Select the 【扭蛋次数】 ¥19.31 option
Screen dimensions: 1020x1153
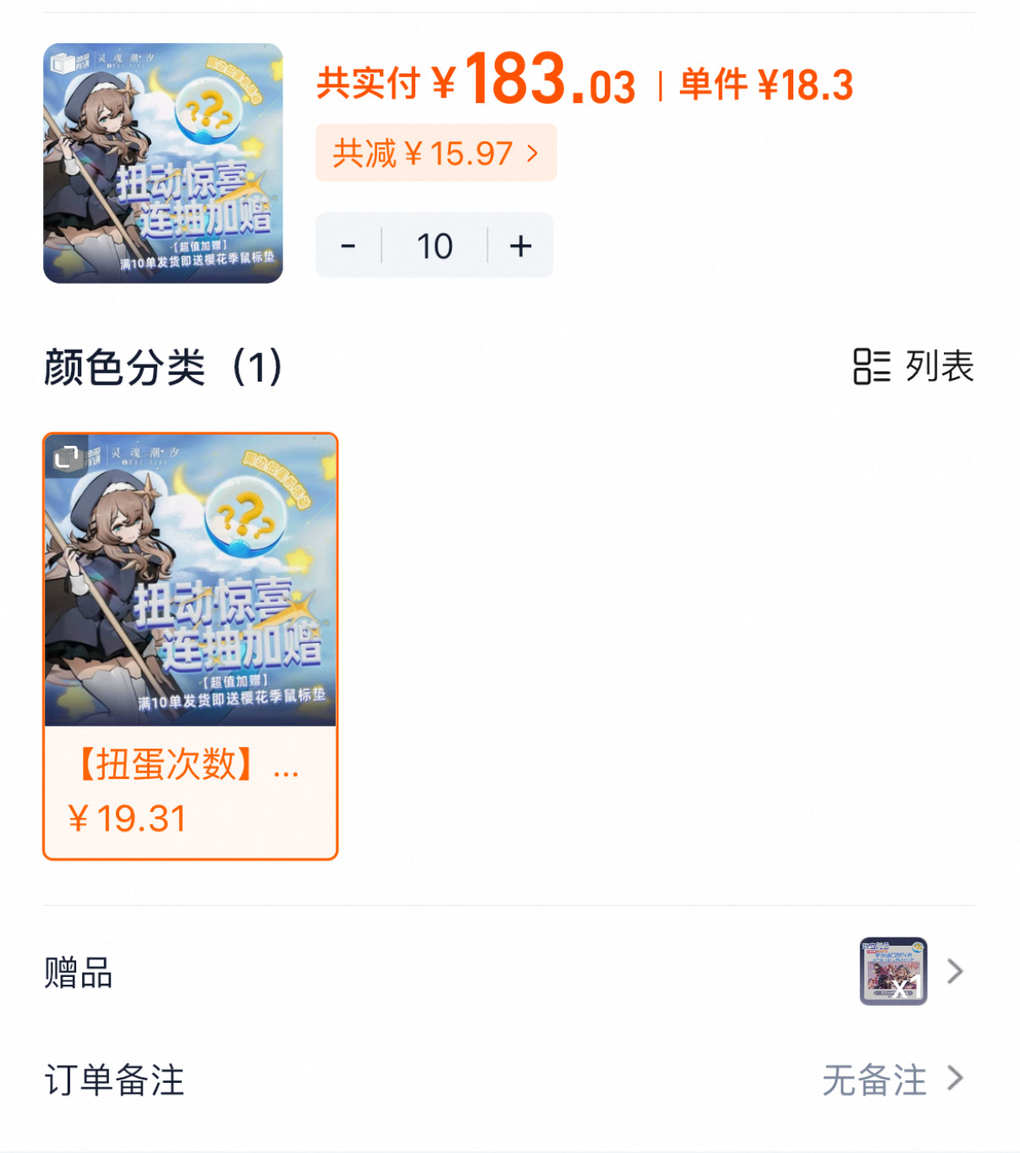[190, 792]
